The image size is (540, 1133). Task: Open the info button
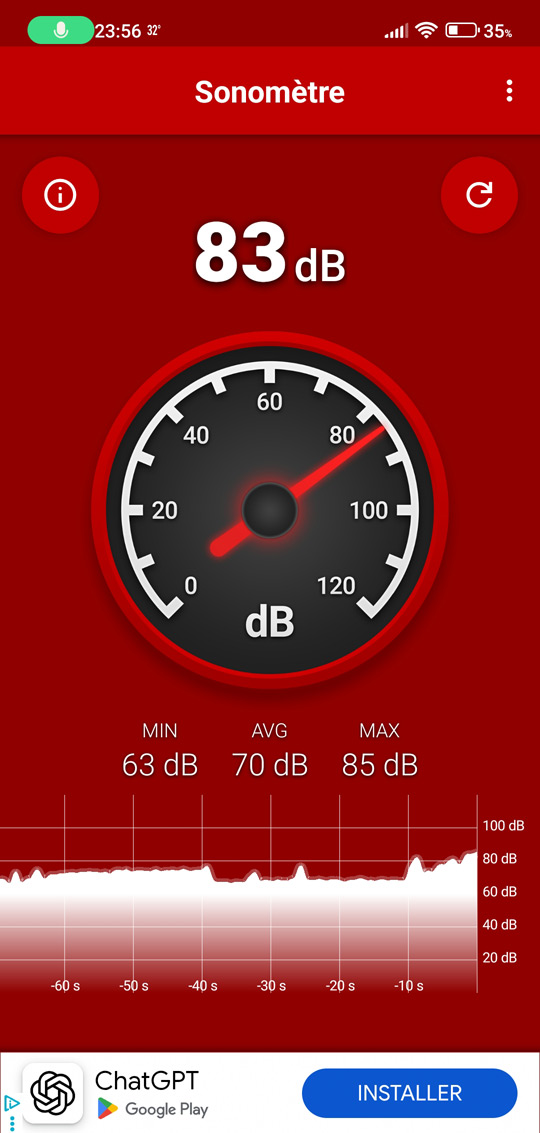pos(60,195)
